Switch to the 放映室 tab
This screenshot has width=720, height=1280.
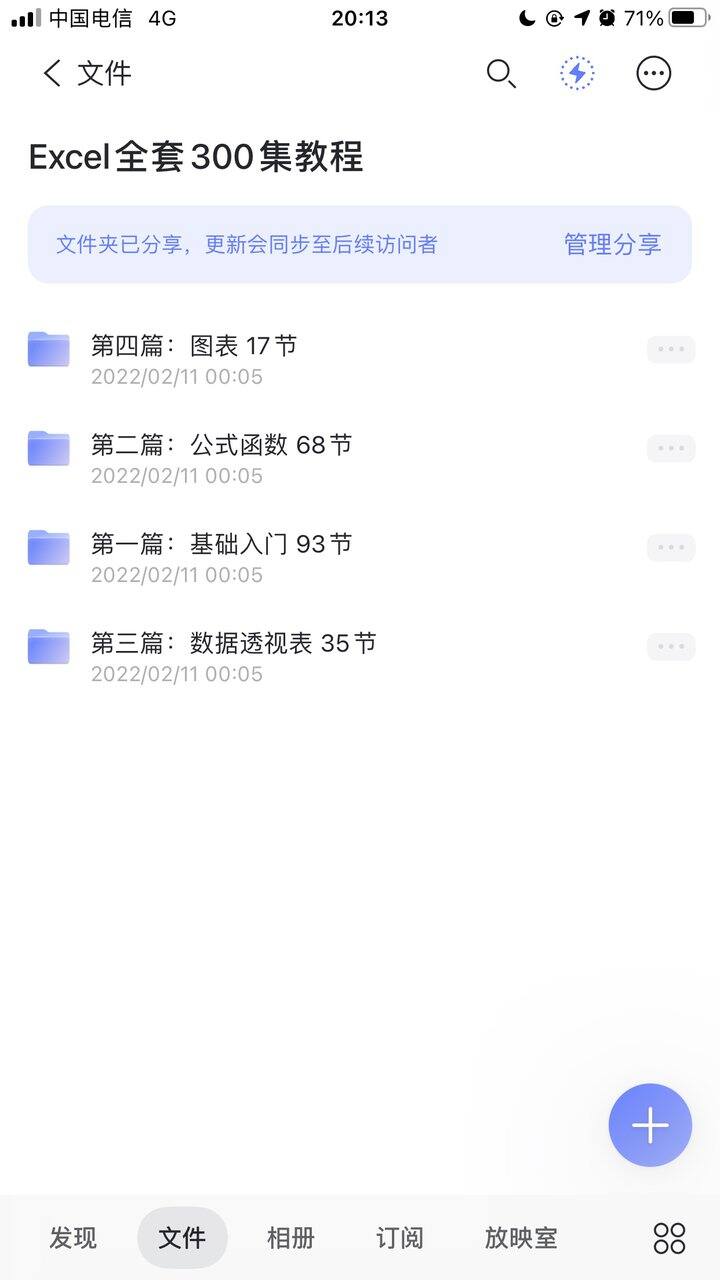[521, 1237]
